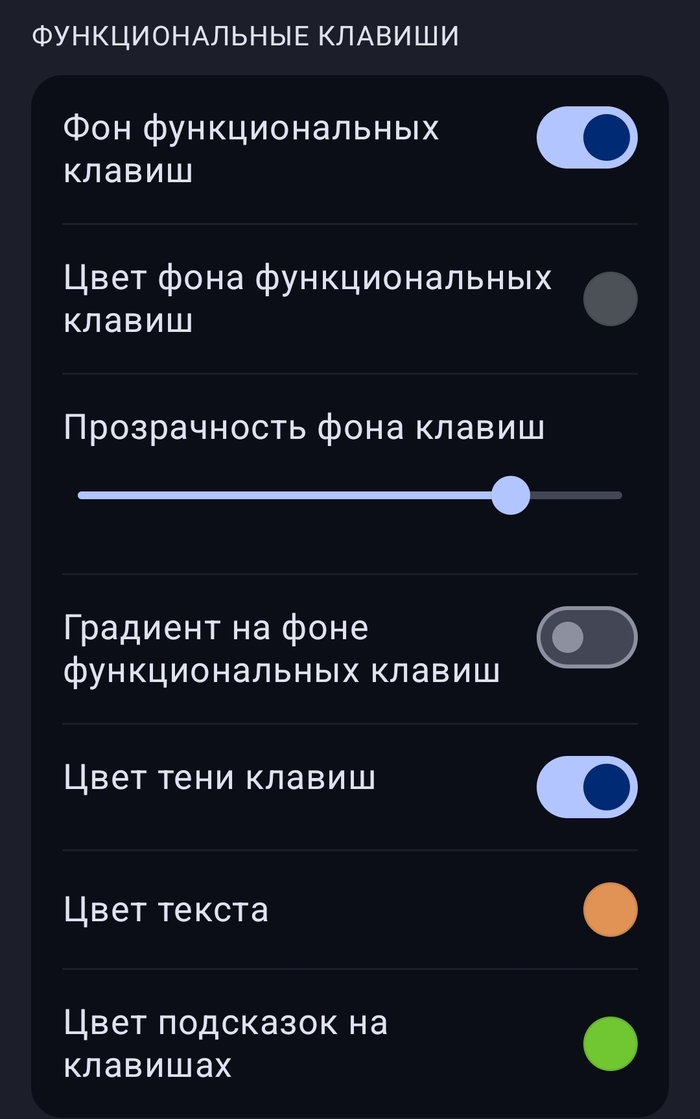Enable Градиент на фоне функциональных клавиш

[x=587, y=637]
